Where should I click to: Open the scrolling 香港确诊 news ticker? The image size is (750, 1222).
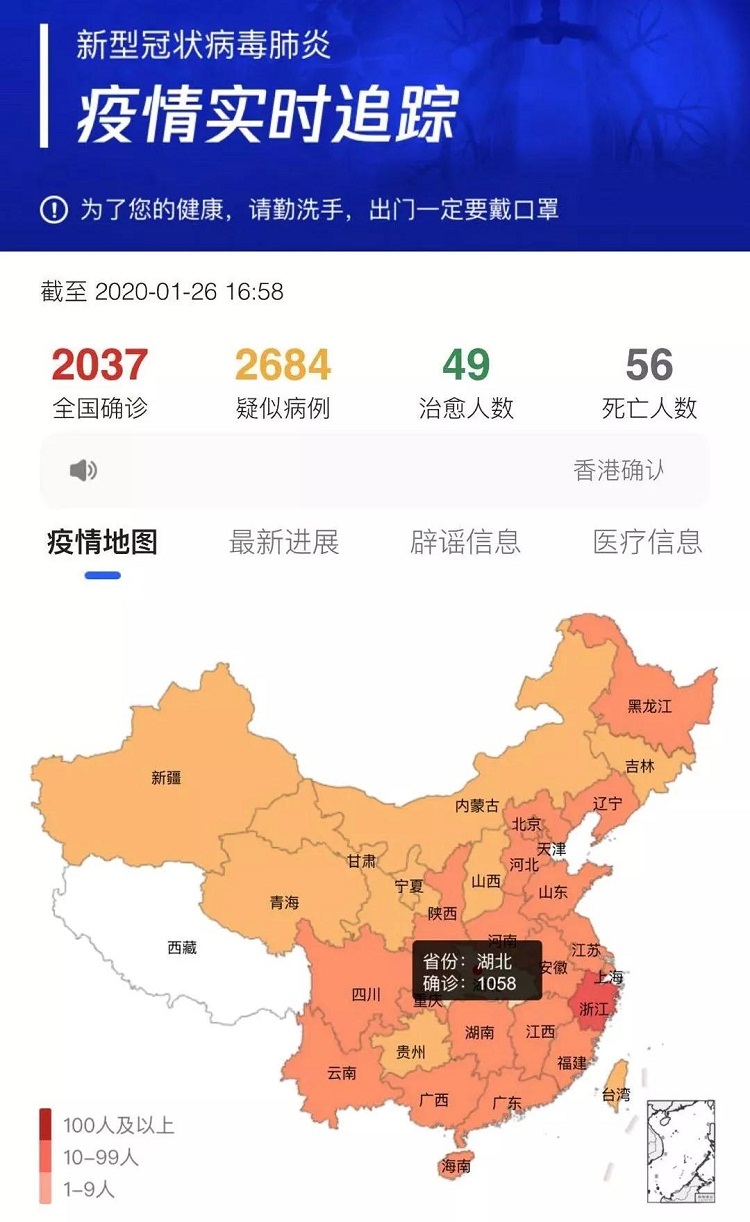(x=618, y=470)
